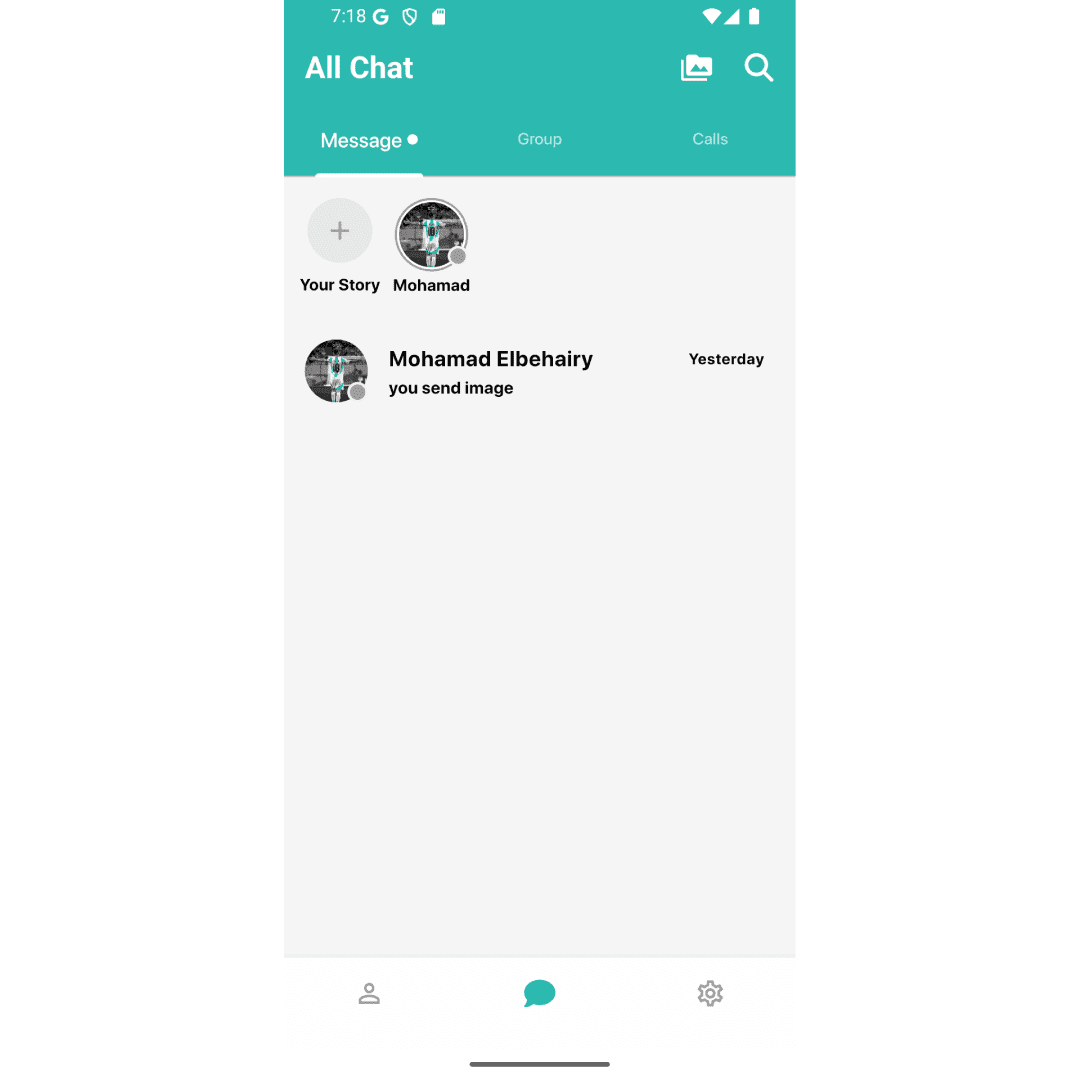This screenshot has width=1080, height=1080.
Task: Add to Your Story
Action: coord(340,231)
